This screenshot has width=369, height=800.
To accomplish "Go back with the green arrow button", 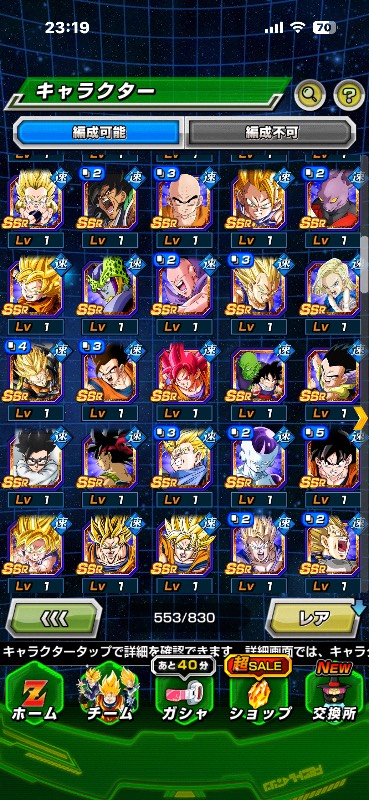I will (x=54, y=618).
